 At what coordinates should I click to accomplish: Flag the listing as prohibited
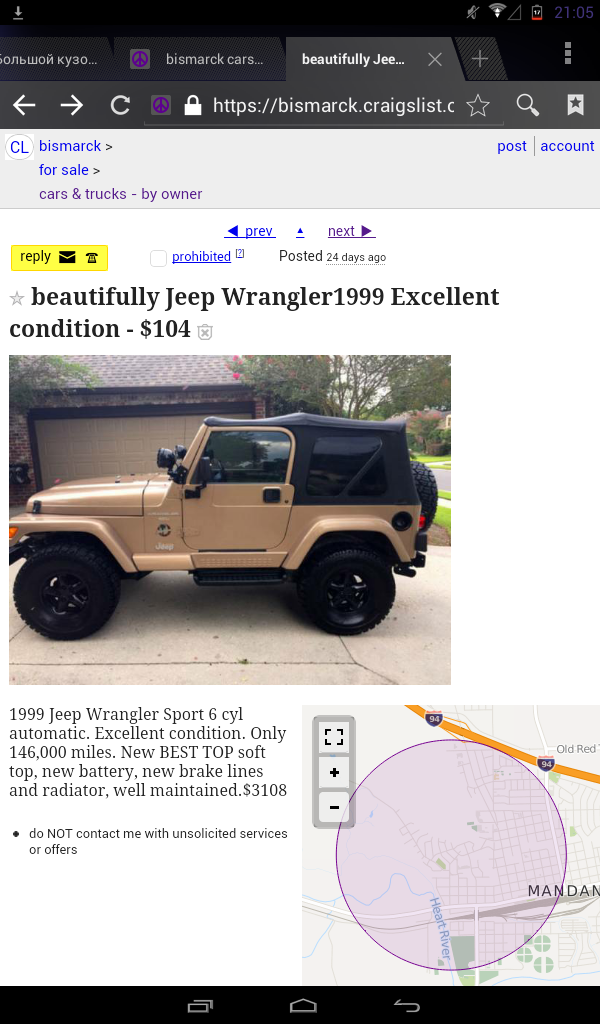pyautogui.click(x=201, y=257)
